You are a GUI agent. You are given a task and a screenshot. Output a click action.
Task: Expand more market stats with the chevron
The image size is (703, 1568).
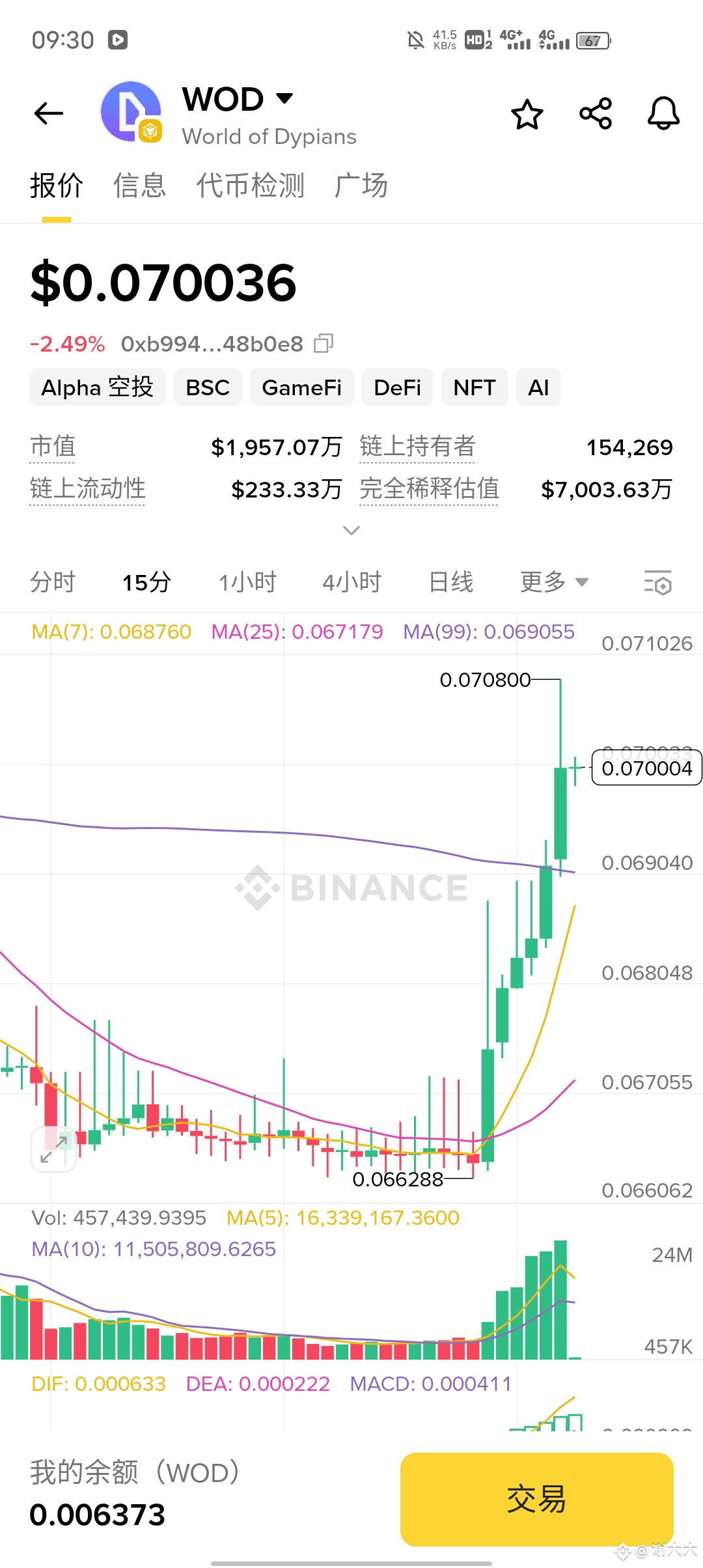[351, 531]
